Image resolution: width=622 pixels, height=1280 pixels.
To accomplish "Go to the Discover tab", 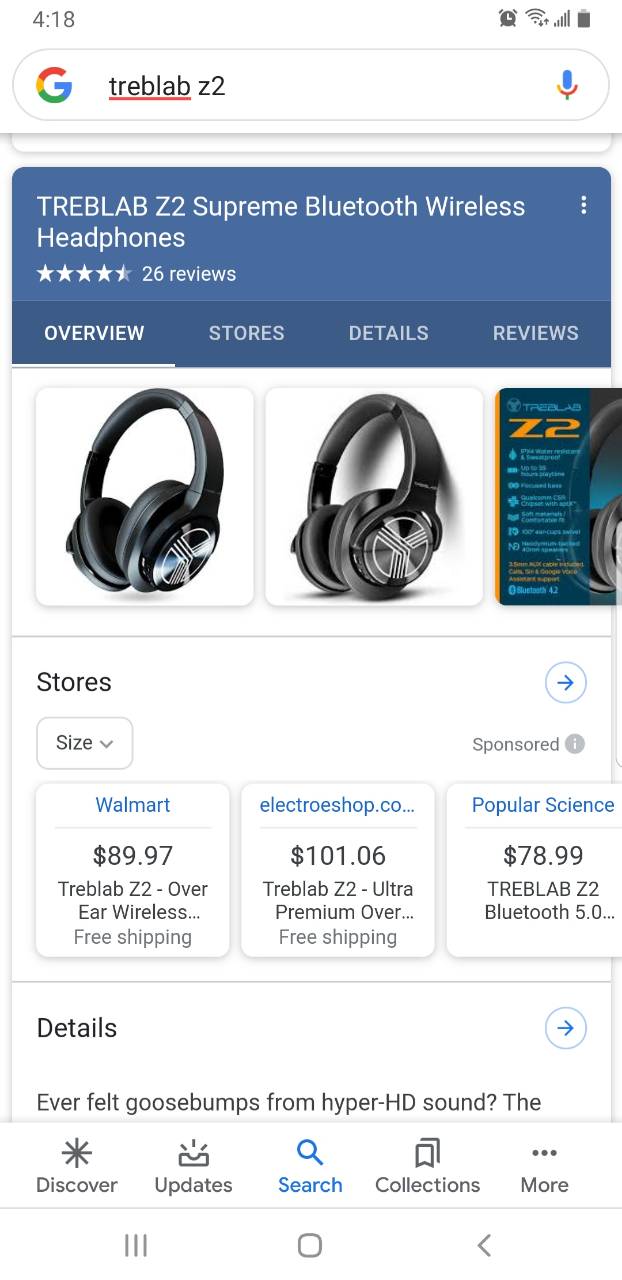I will pyautogui.click(x=77, y=1167).
